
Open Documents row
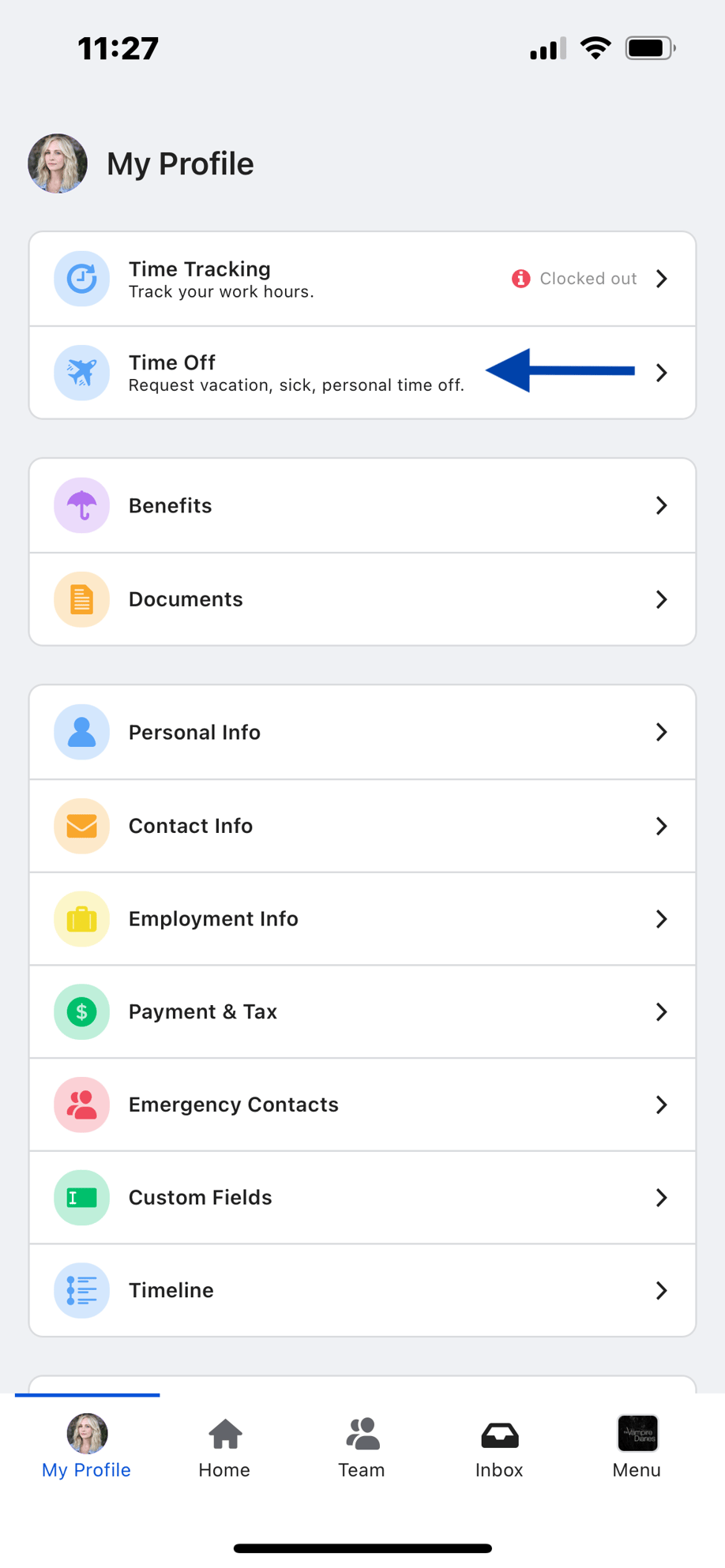tap(362, 599)
